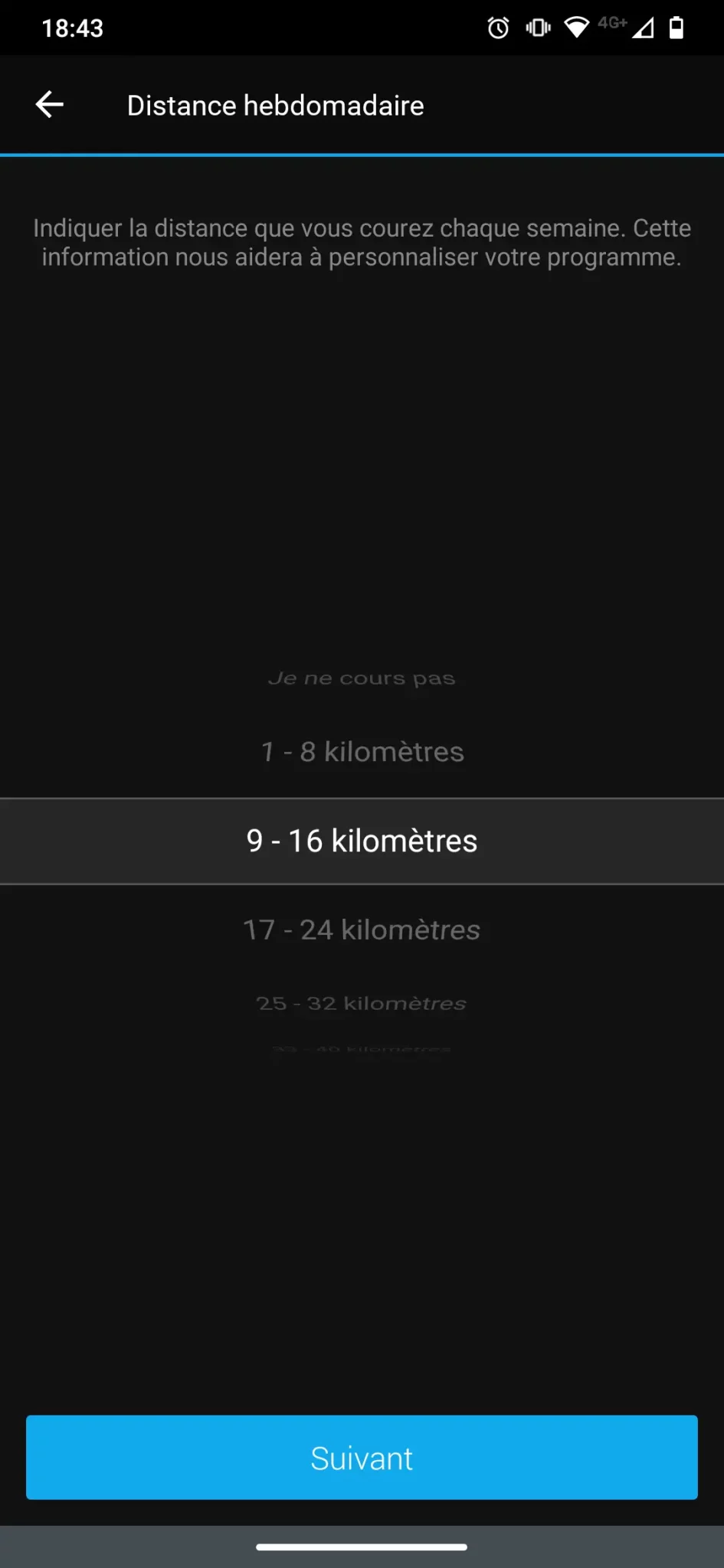Select the "Je ne cours pas" option
The image size is (724, 1568).
click(x=362, y=678)
